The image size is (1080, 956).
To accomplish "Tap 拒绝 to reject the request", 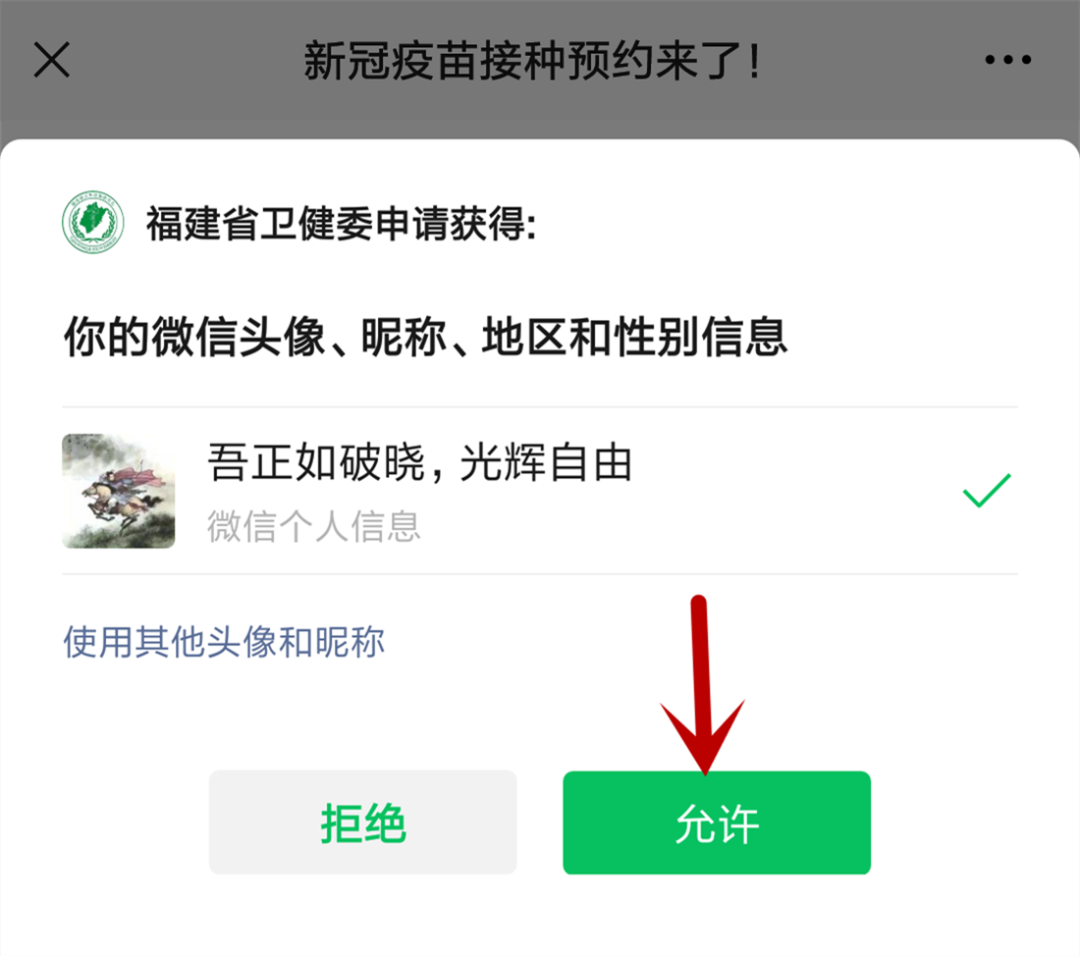I will [x=362, y=823].
